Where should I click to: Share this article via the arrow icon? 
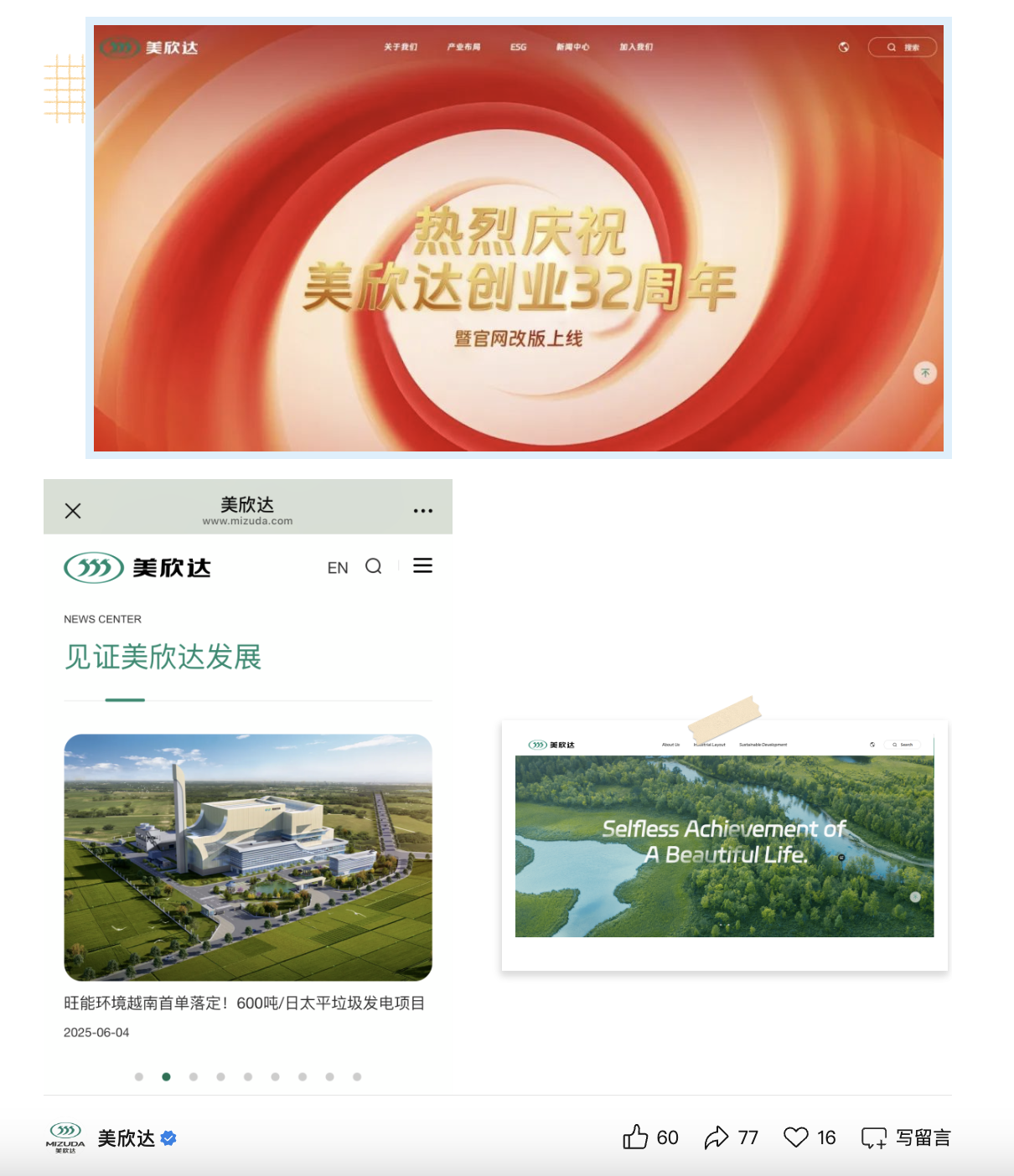(x=717, y=1137)
